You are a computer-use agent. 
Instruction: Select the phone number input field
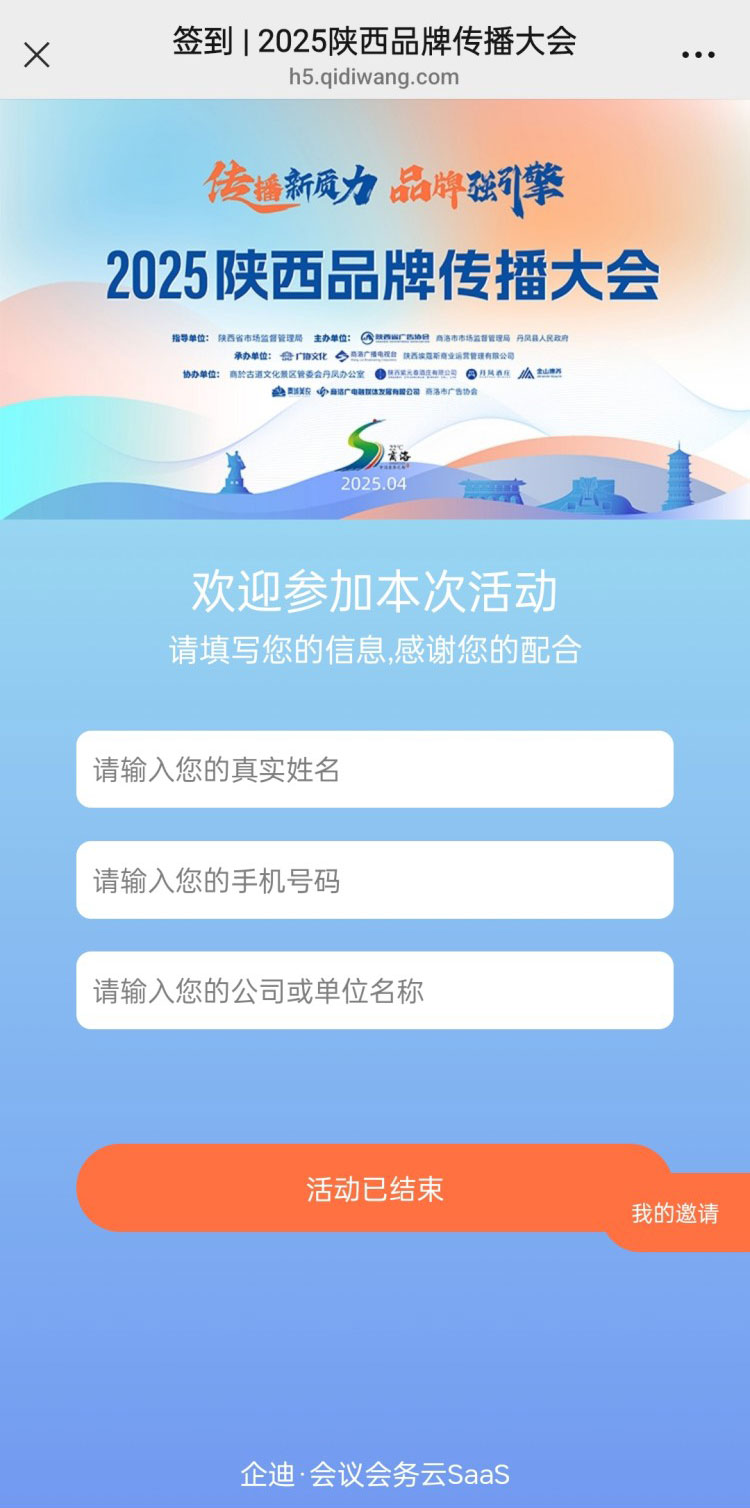374,880
